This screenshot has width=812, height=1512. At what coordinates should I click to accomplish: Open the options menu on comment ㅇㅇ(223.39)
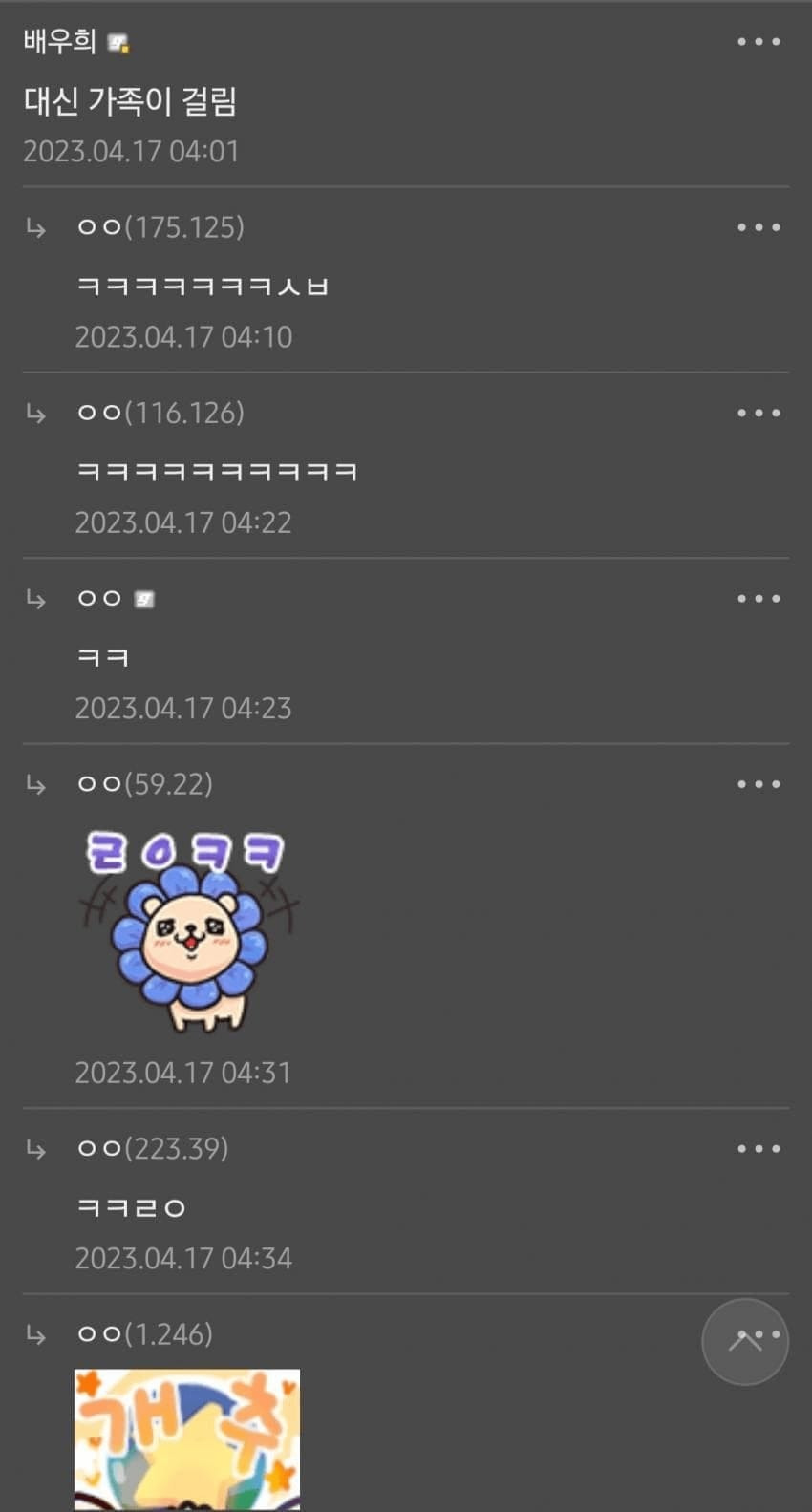tap(758, 1149)
